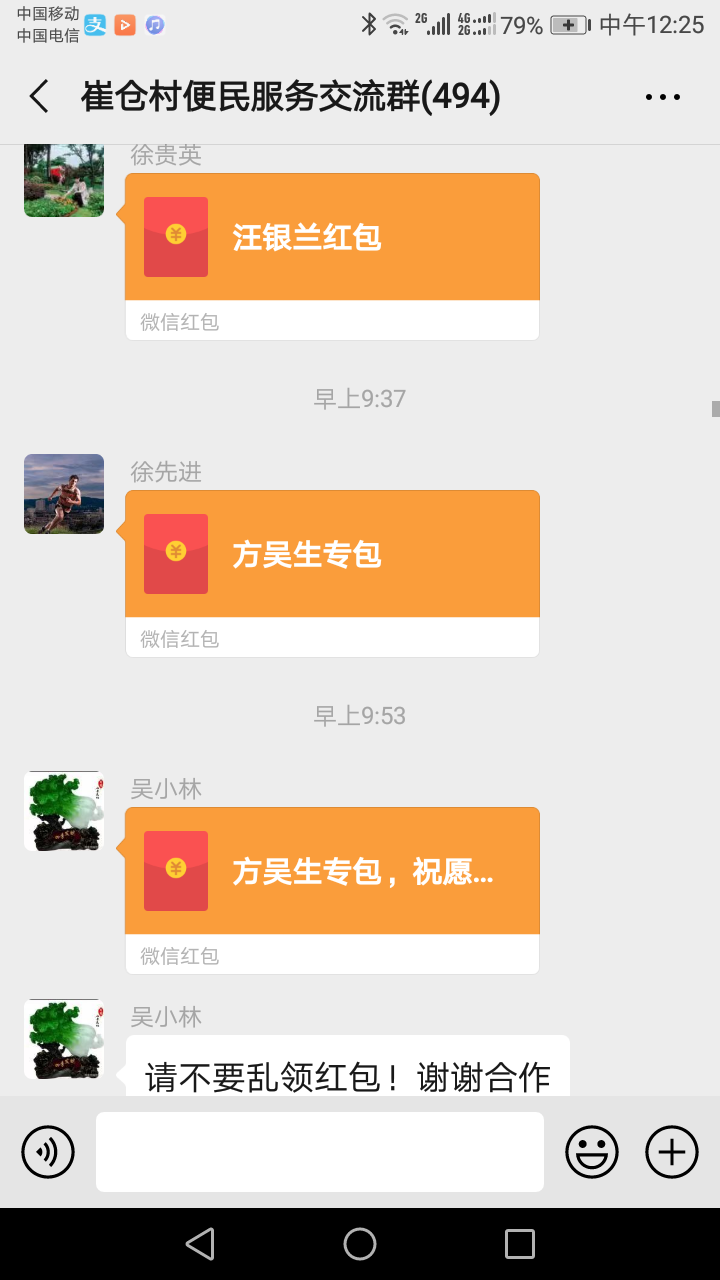Viewport: 720px width, 1280px height.
Task: Open 徐先进's 方吴生专包 red packet
Action: pyautogui.click(x=332, y=555)
